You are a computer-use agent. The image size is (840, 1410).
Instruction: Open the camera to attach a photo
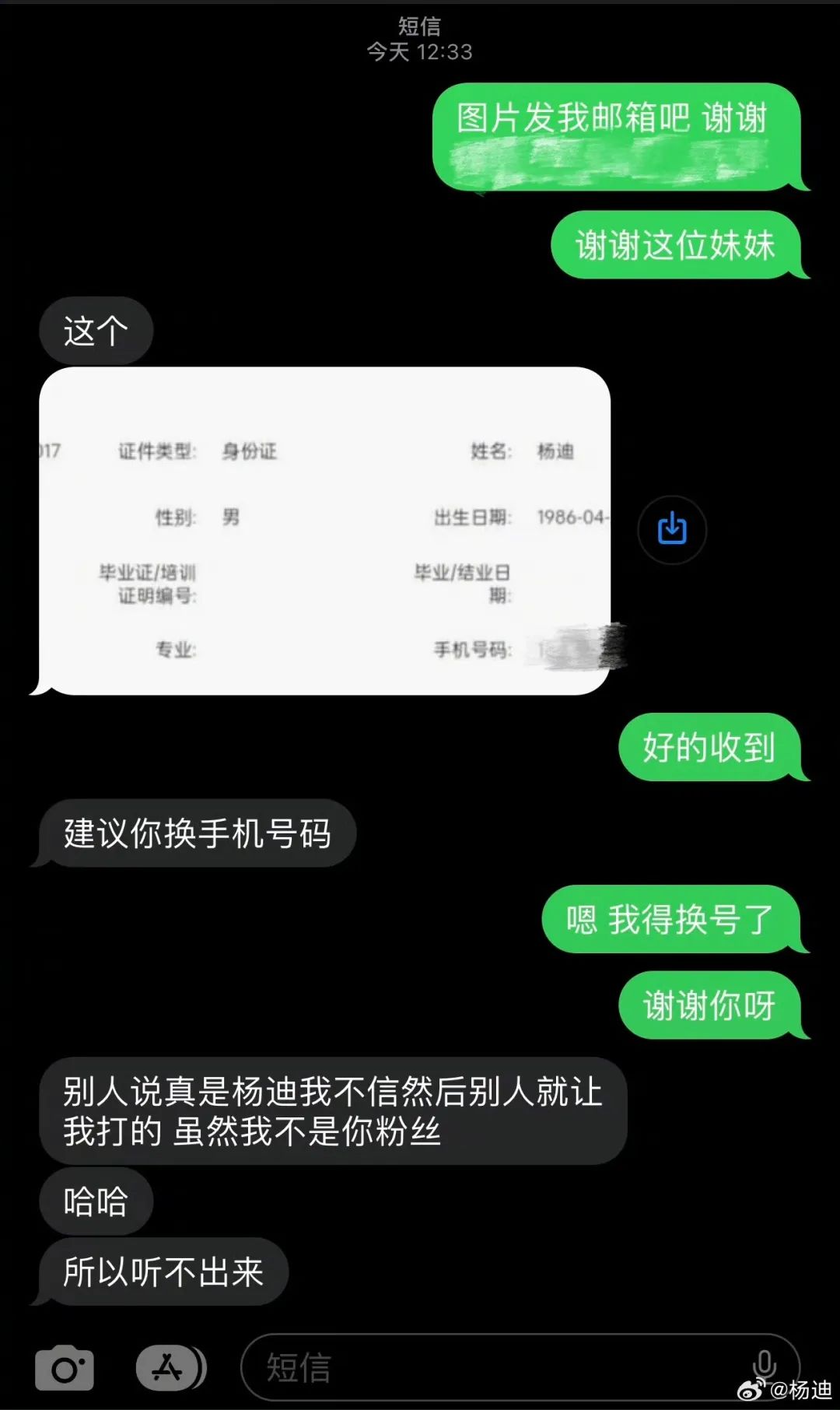click(x=65, y=1368)
